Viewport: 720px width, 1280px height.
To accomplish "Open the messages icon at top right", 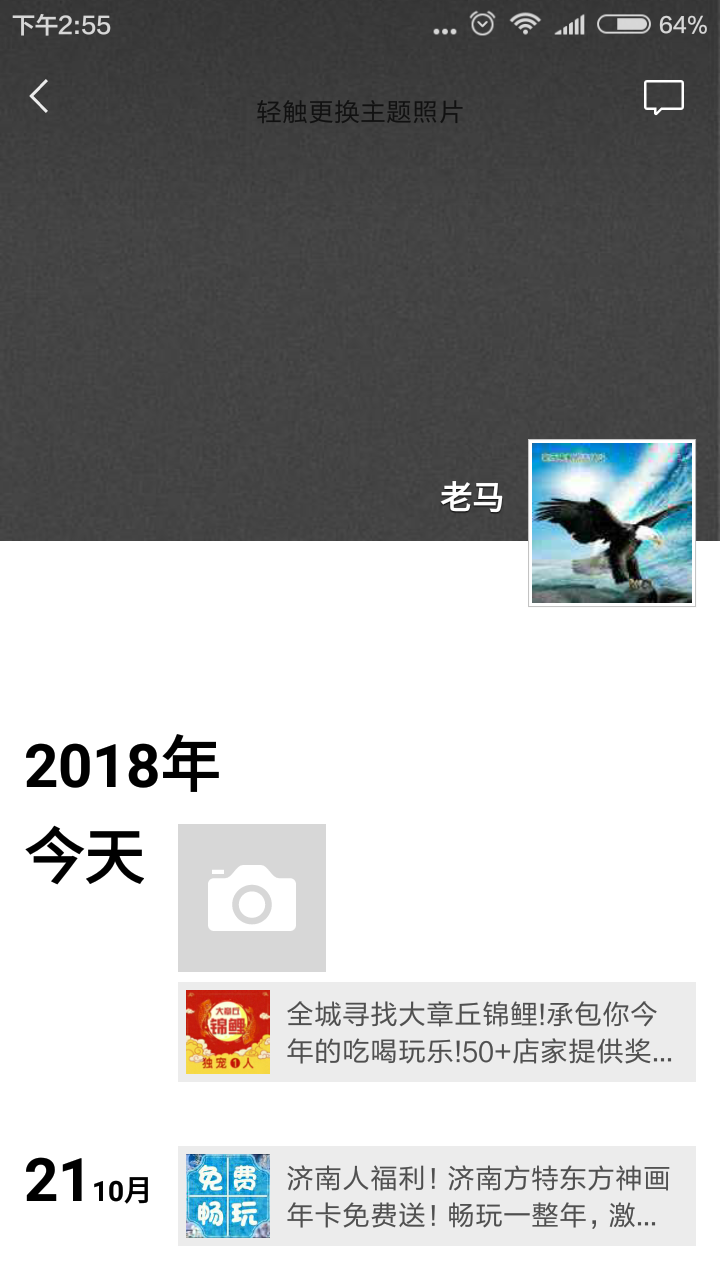I will (x=664, y=98).
